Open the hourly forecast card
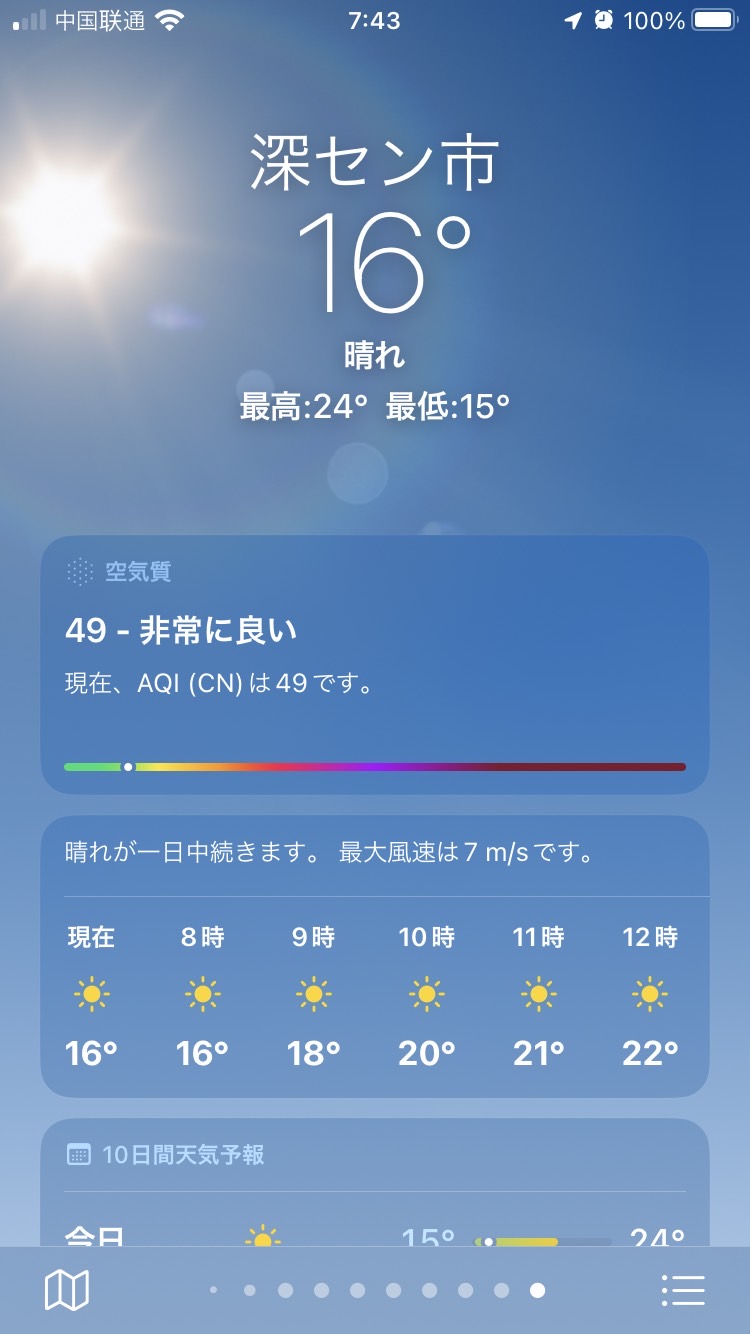This screenshot has height=1334, width=750. click(x=374, y=956)
